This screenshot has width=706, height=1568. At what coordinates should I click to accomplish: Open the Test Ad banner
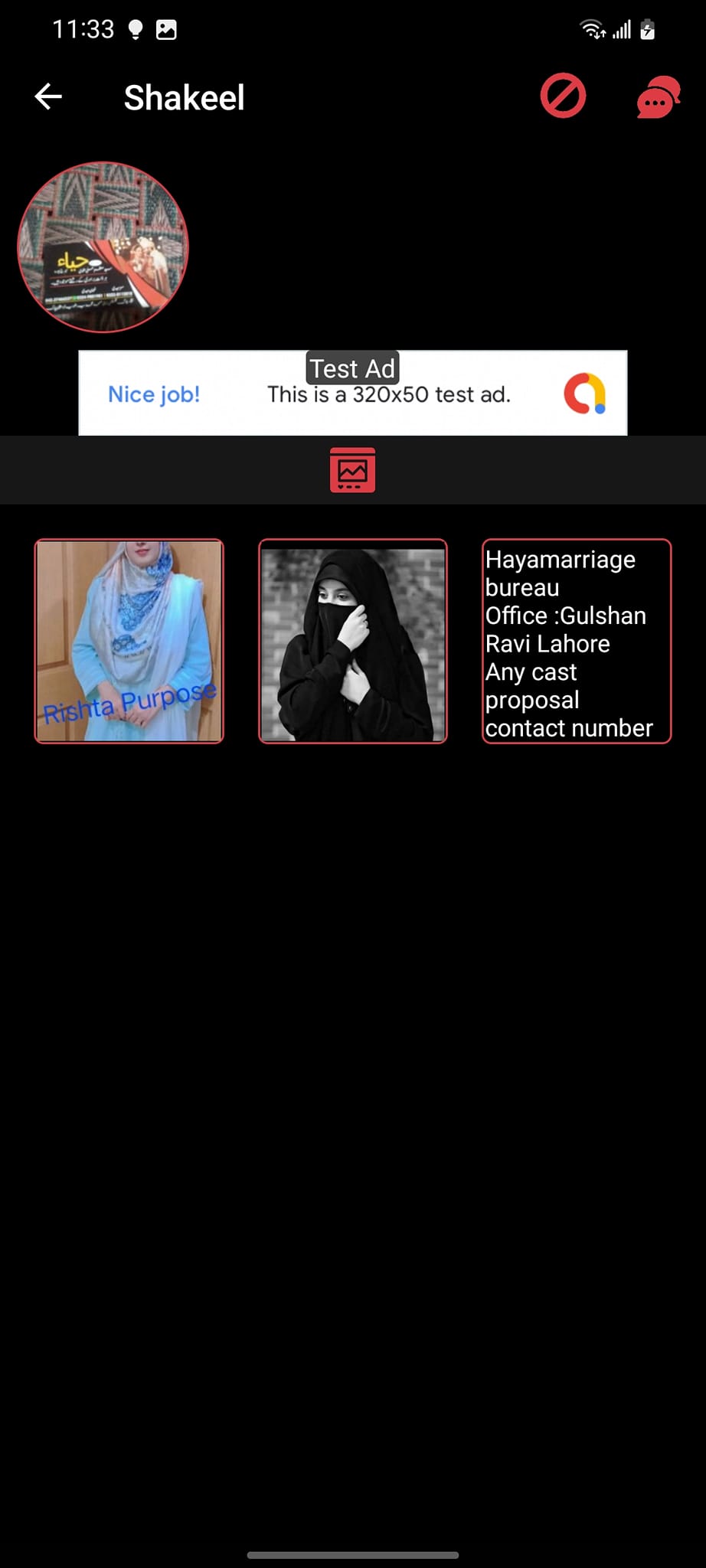click(x=352, y=394)
